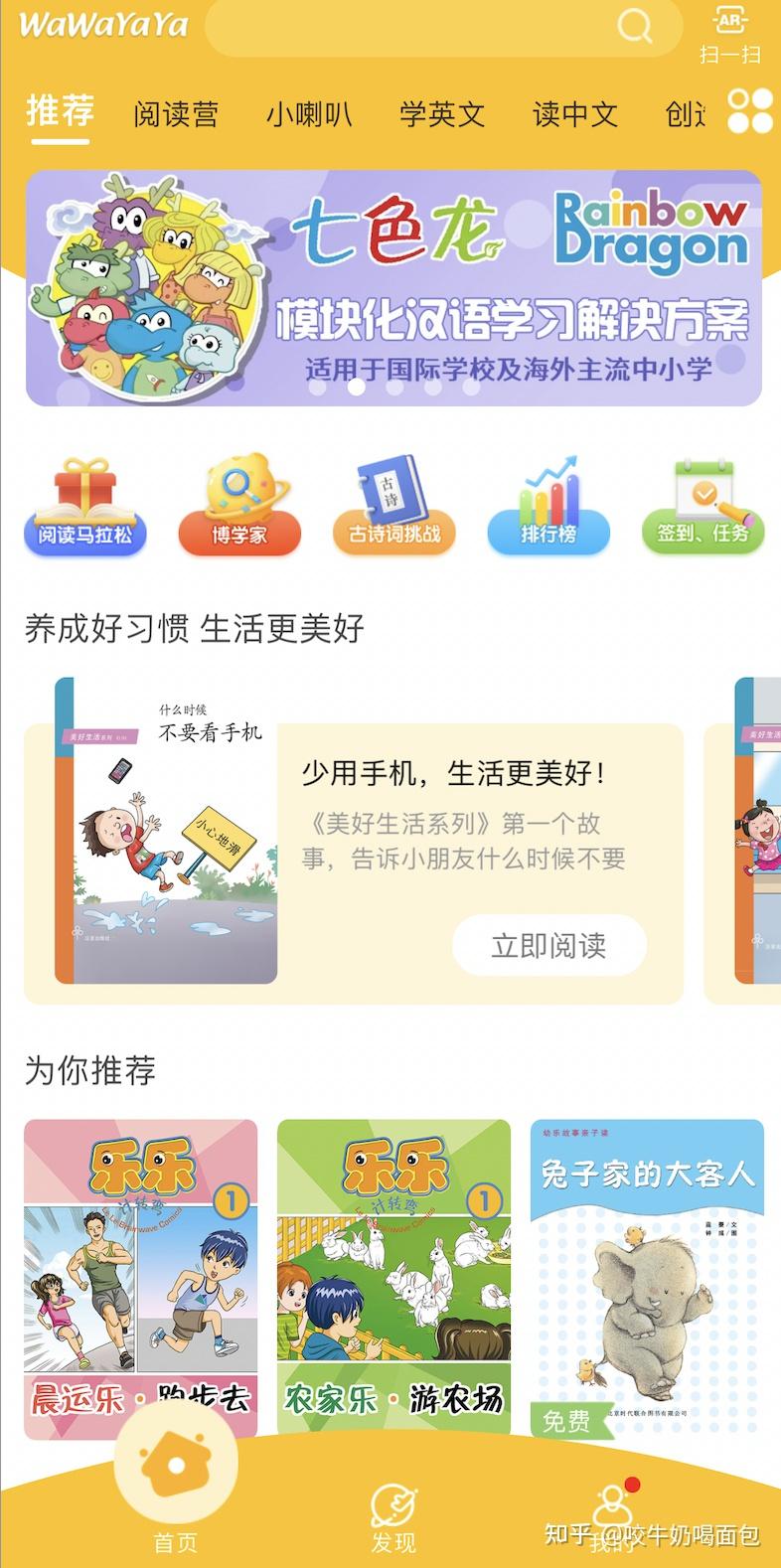Open 签到、任务

(703, 507)
